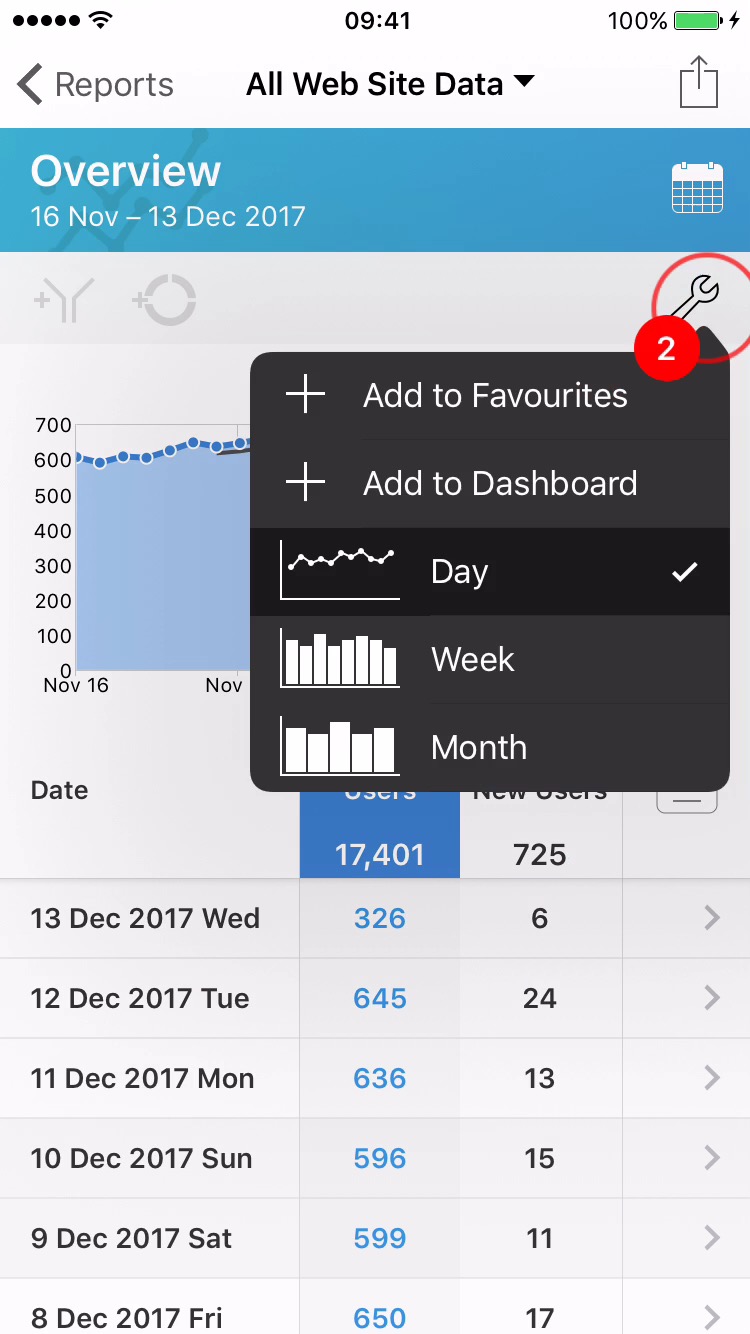Screen dimensions: 750x1334
Task: Share this report
Action: (699, 83)
